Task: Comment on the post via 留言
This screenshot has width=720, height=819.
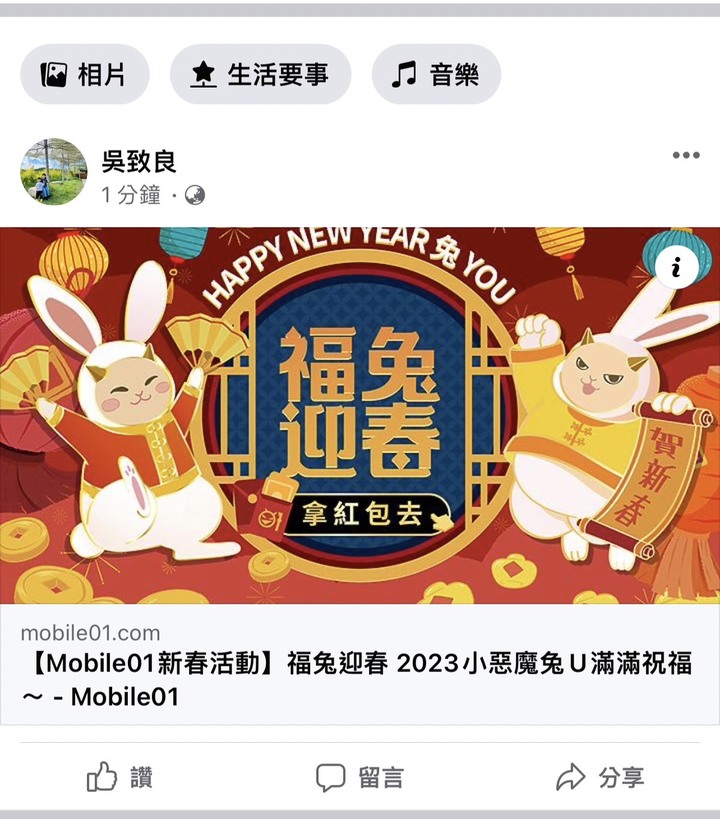Action: tap(360, 777)
